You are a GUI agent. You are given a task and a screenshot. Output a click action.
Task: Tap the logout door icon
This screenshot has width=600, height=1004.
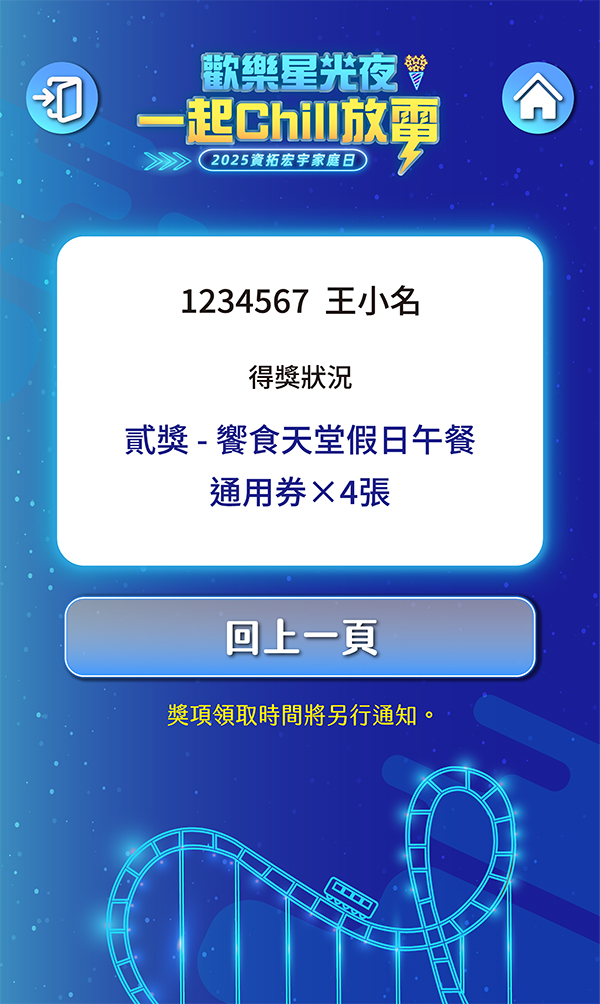[62, 97]
